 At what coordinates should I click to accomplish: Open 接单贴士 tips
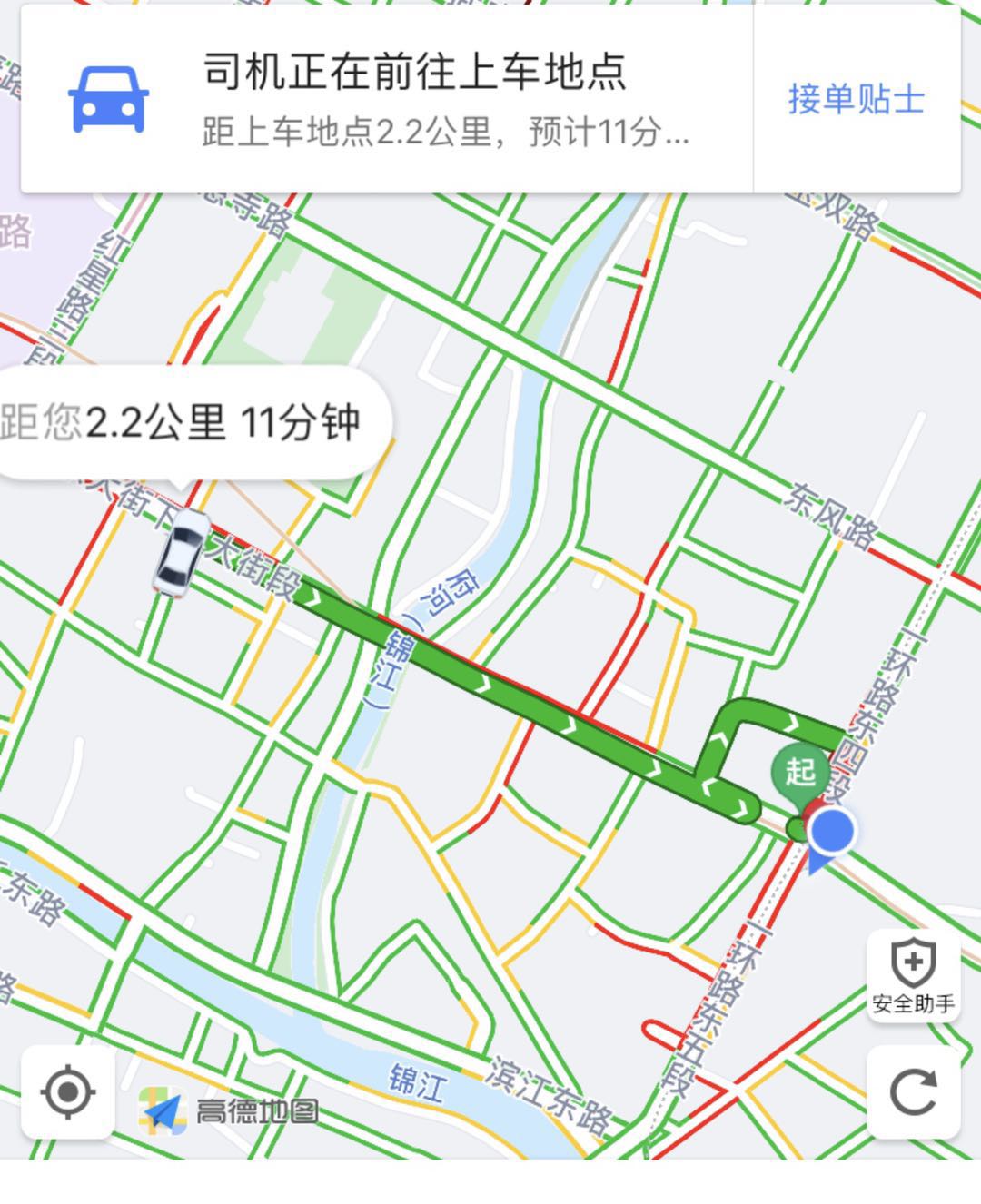click(x=856, y=99)
